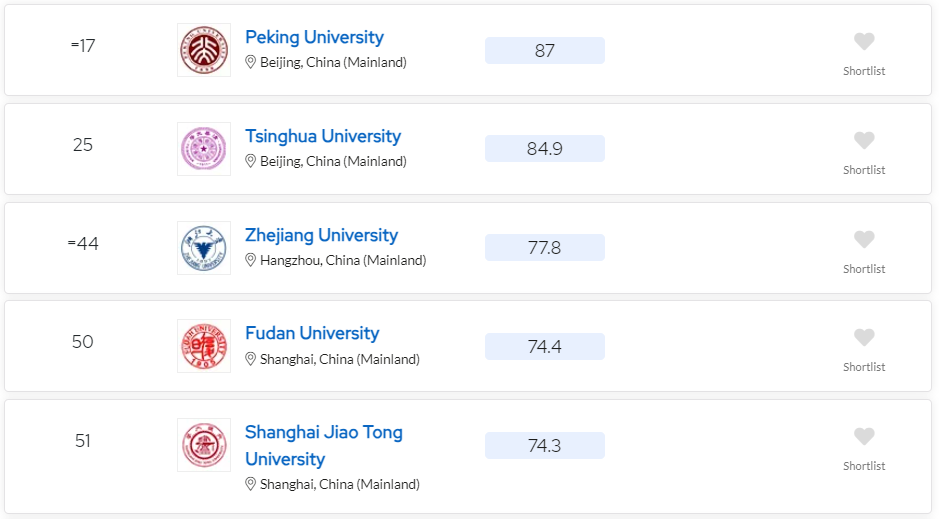Viewport: 939px width, 519px height.
Task: Add Tsinghua University to shortlist
Action: [x=864, y=141]
